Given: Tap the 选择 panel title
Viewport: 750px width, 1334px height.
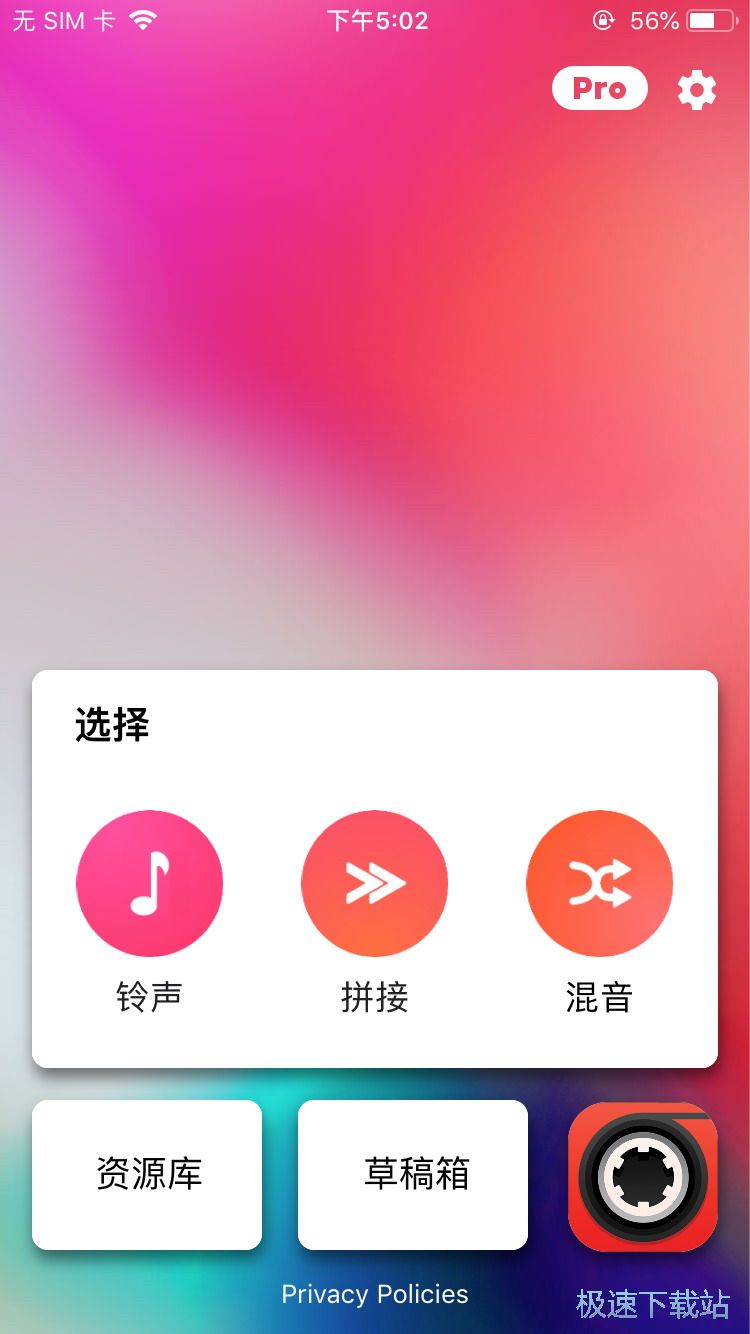Looking at the screenshot, I should click(113, 727).
